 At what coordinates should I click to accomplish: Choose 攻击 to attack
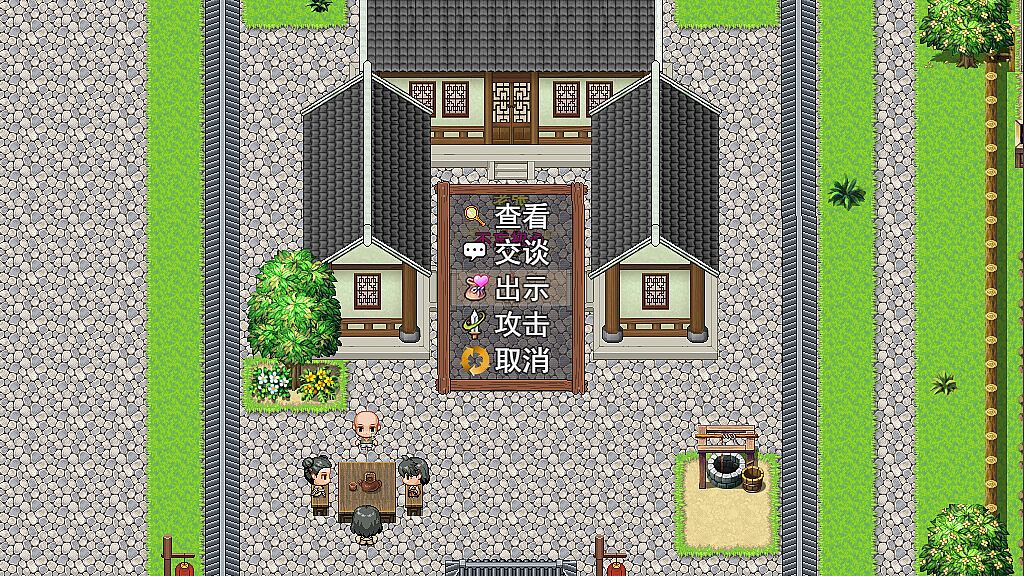coord(510,325)
